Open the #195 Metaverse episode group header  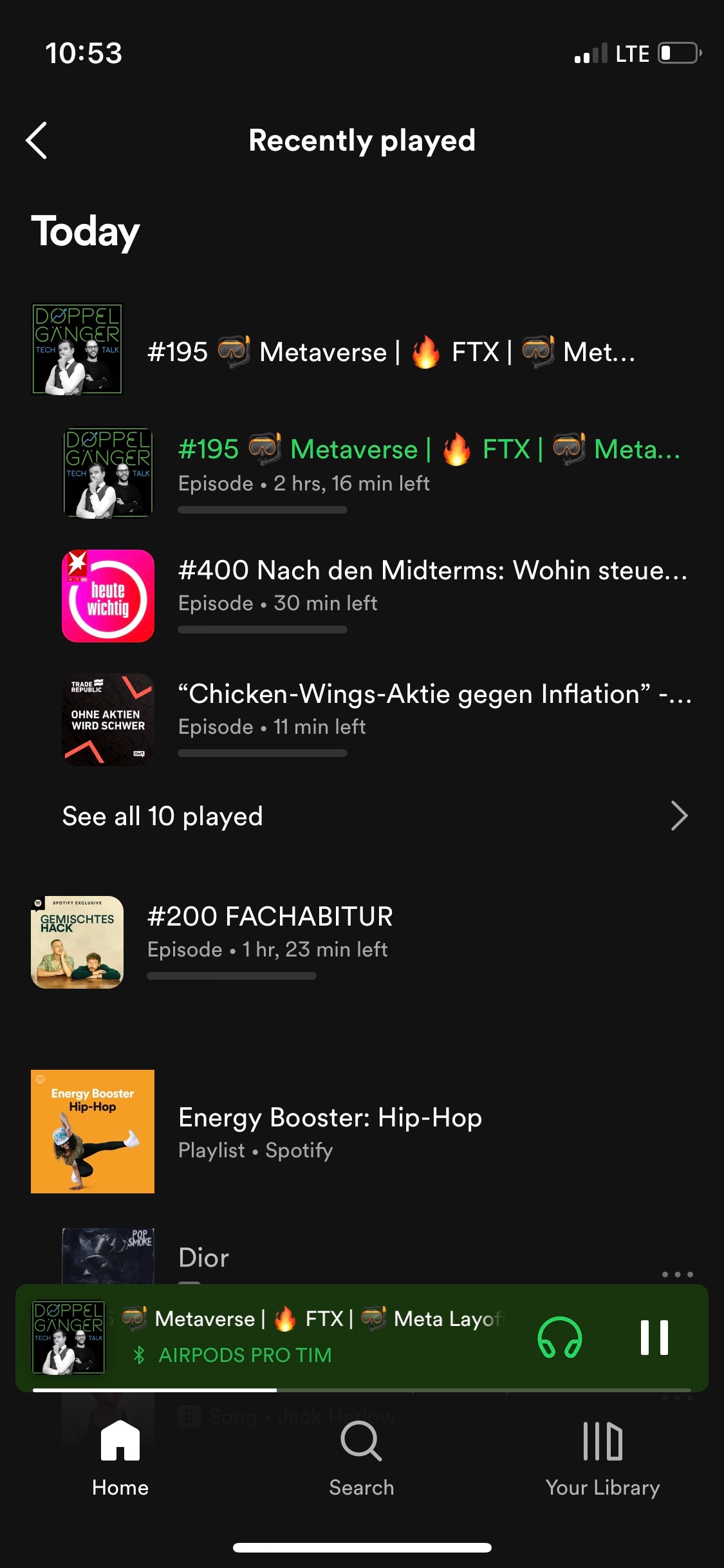360,351
